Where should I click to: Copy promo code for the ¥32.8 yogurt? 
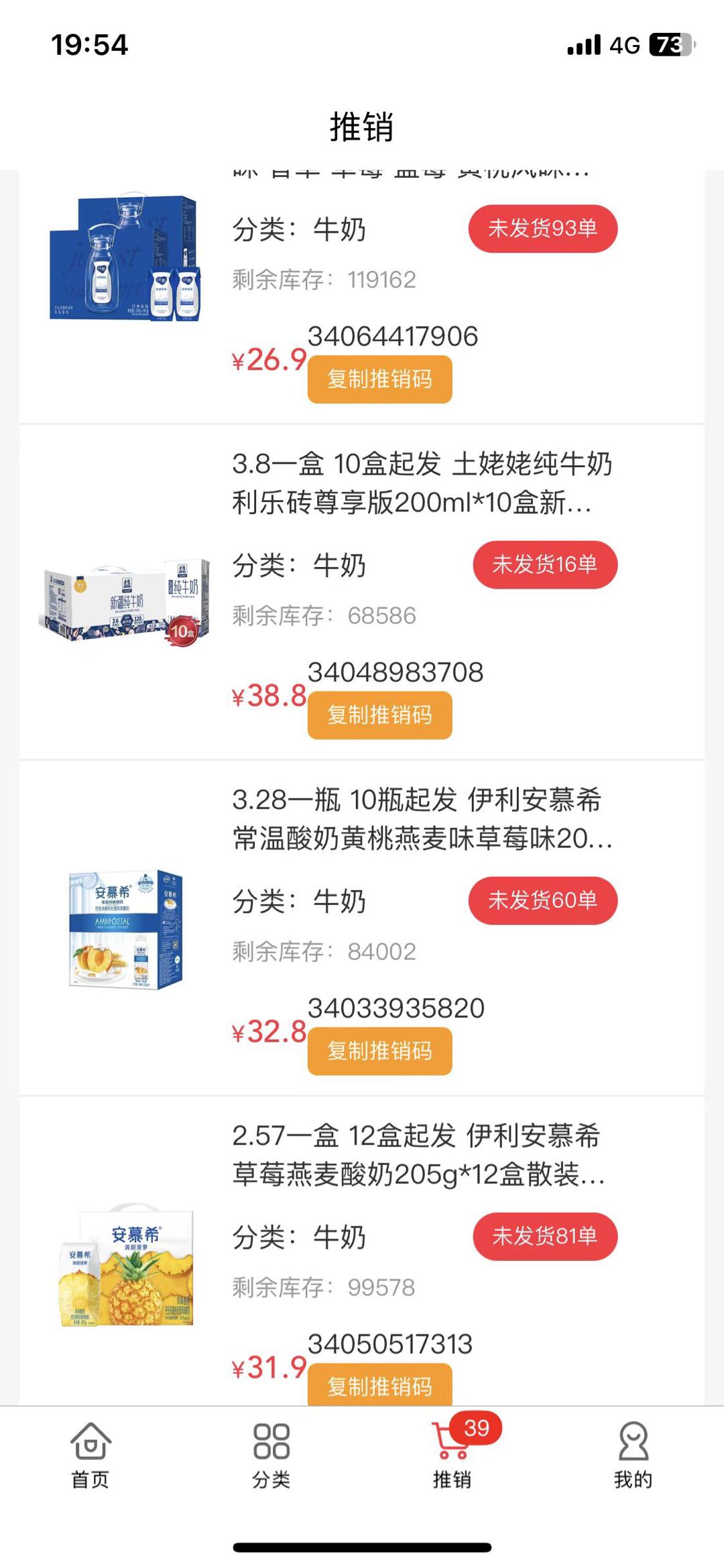[379, 1051]
